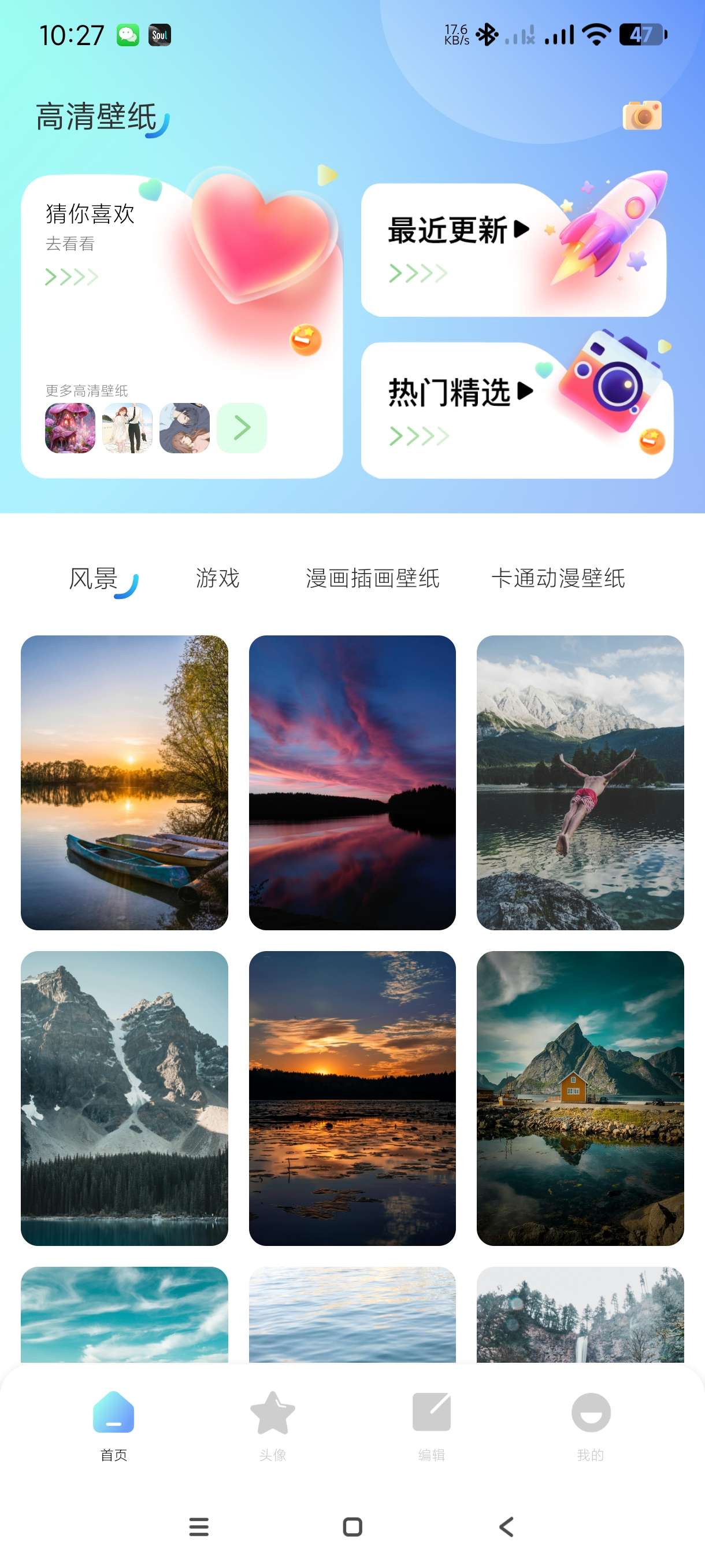705x1568 pixels.
Task: Open the man diving into lake wallpaper
Action: point(580,782)
